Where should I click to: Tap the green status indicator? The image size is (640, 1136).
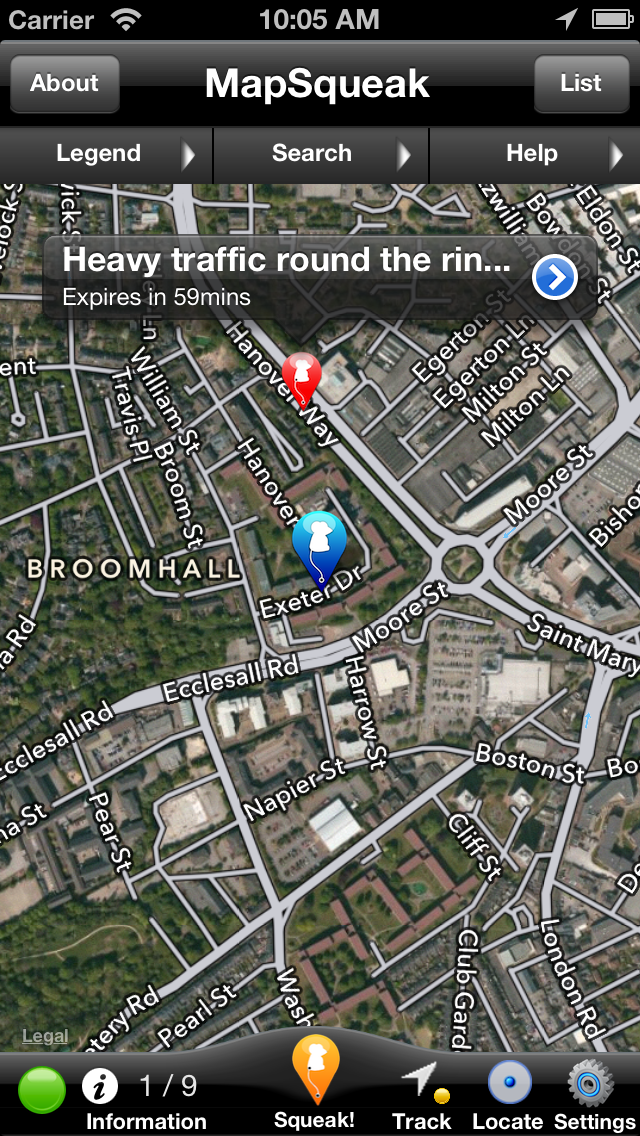pos(42,1090)
